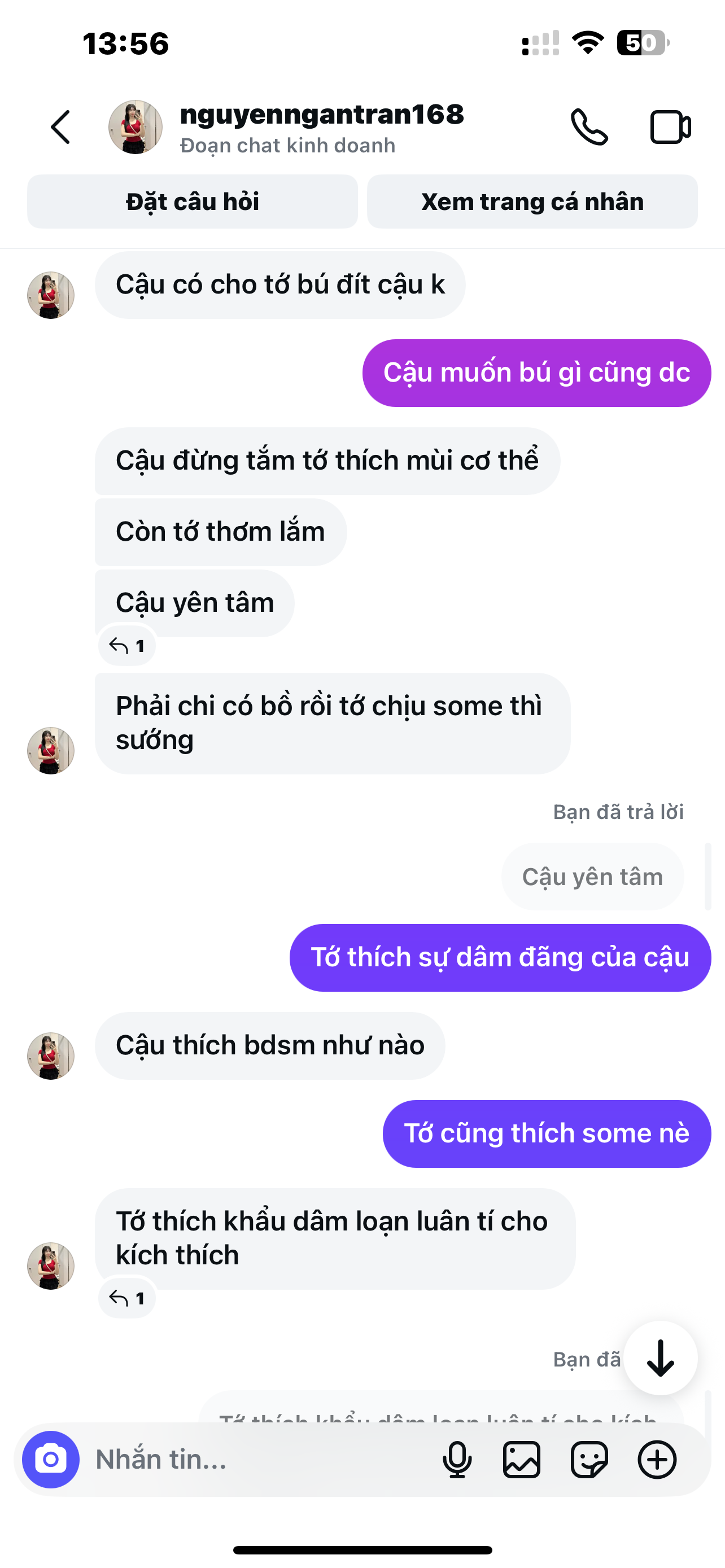Image resolution: width=725 pixels, height=1568 pixels.
Task: View reply count under Cậu yên tâm
Action: coord(127,646)
